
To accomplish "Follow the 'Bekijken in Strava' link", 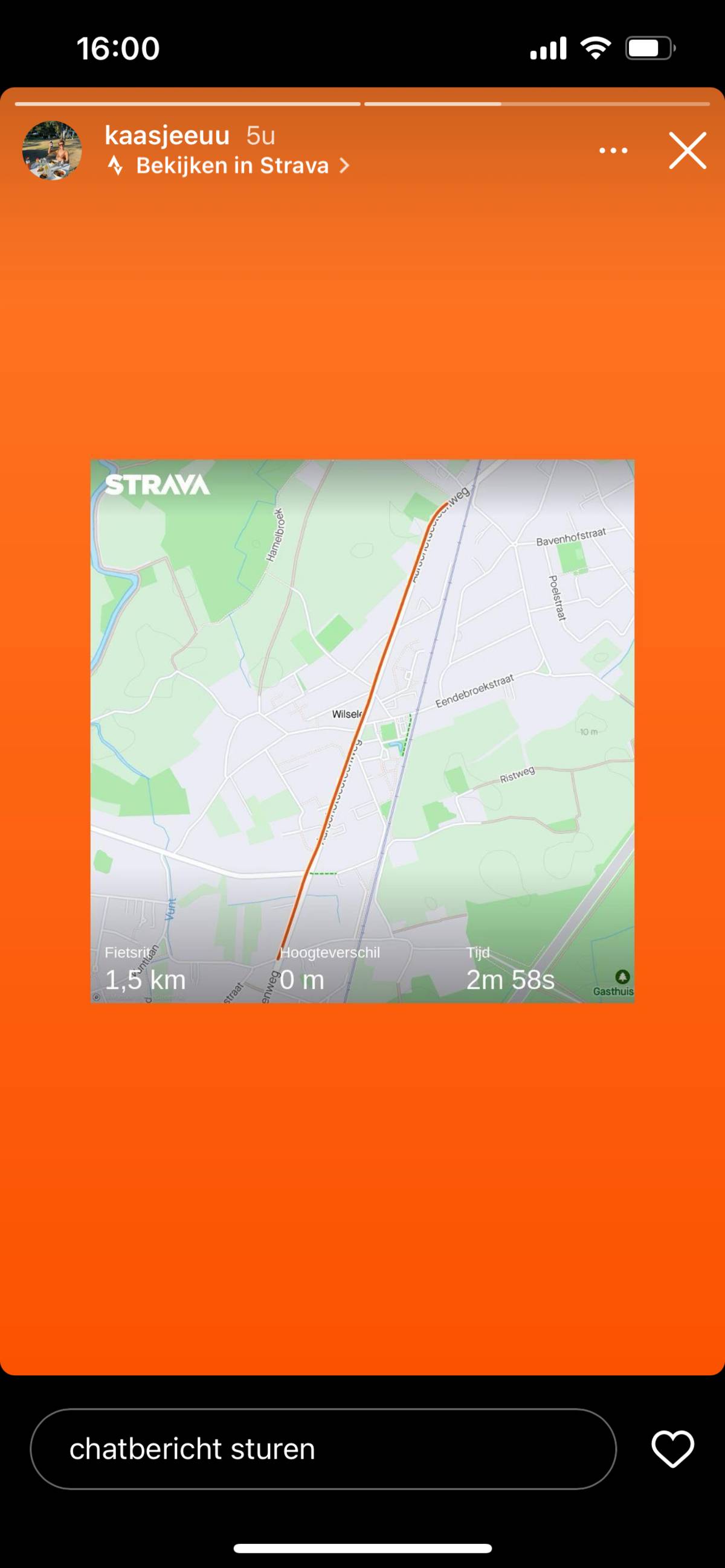I will pos(231,165).
